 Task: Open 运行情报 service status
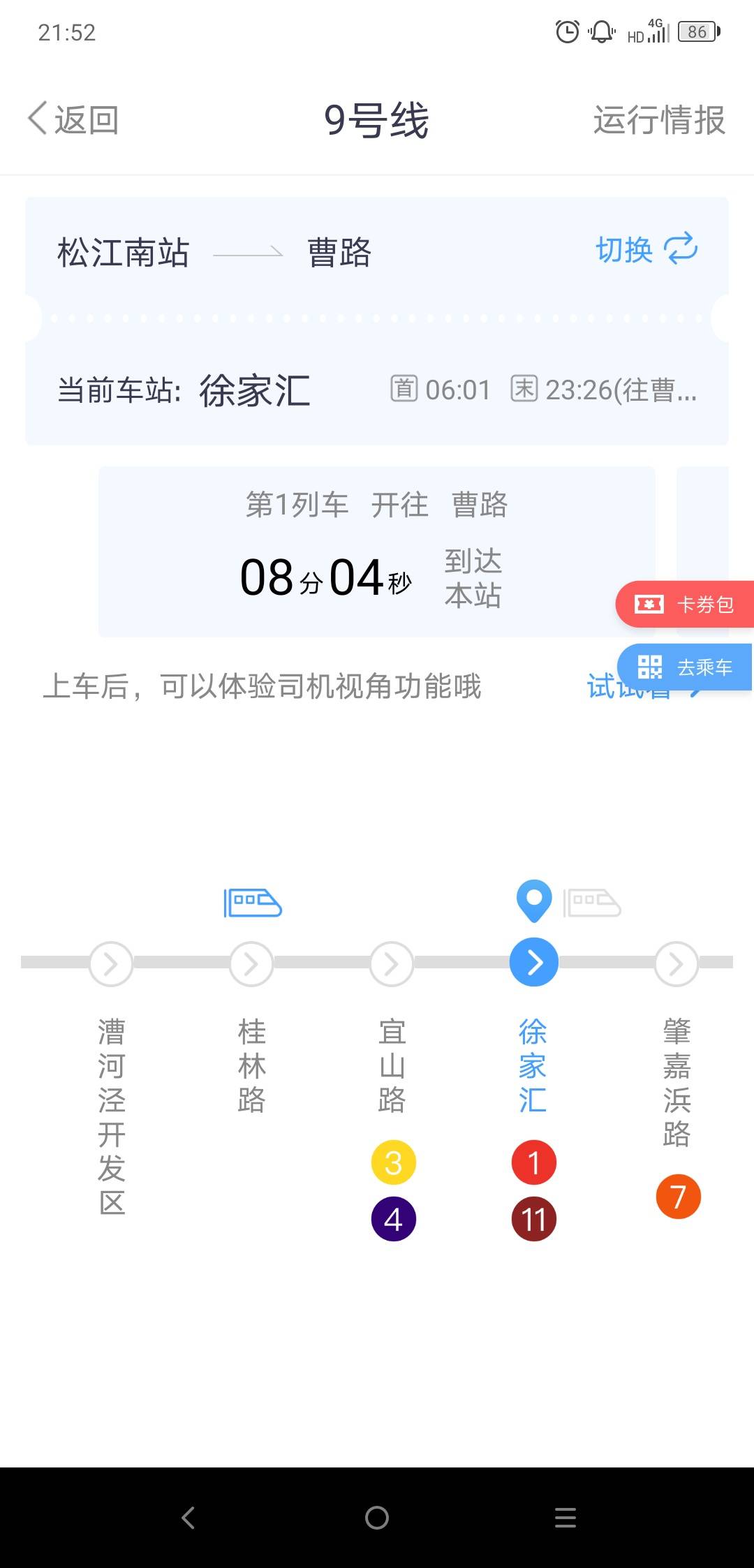point(659,119)
